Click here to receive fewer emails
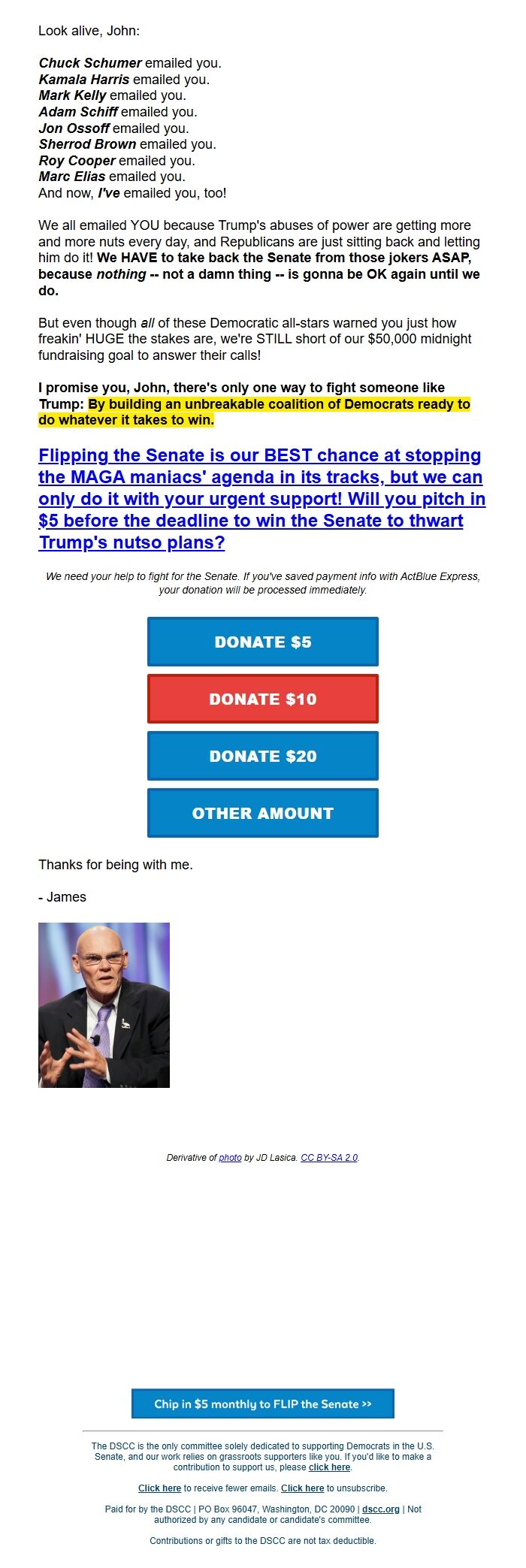 (159, 1488)
